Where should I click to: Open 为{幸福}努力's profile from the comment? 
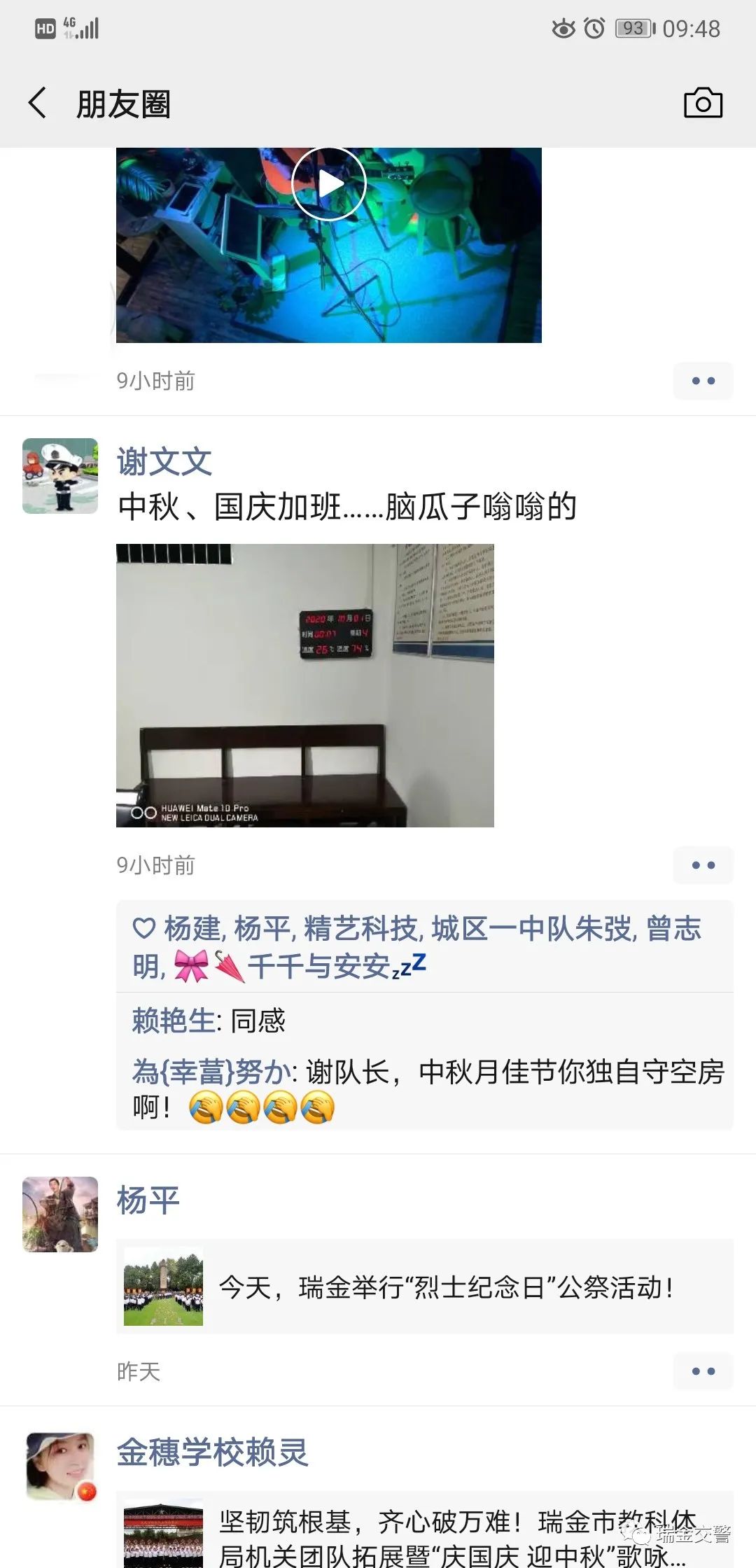pyautogui.click(x=211, y=1072)
